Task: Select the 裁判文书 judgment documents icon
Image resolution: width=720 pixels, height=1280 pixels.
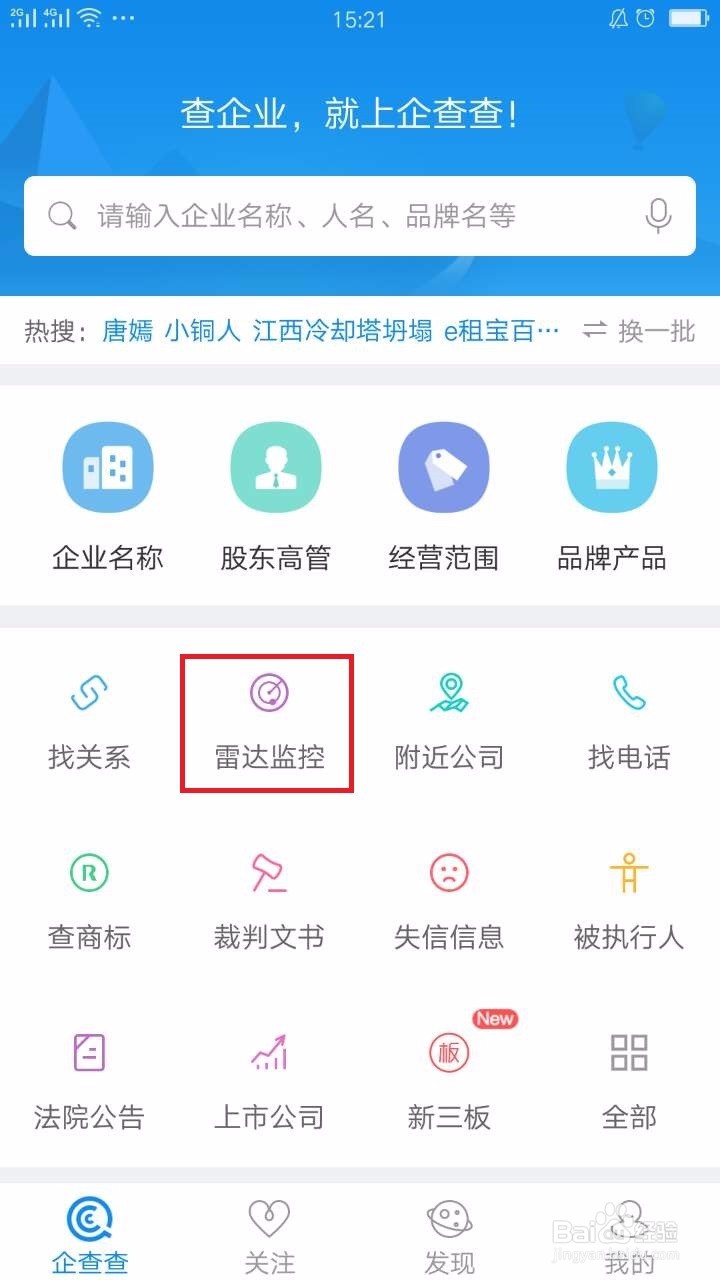Action: 269,900
